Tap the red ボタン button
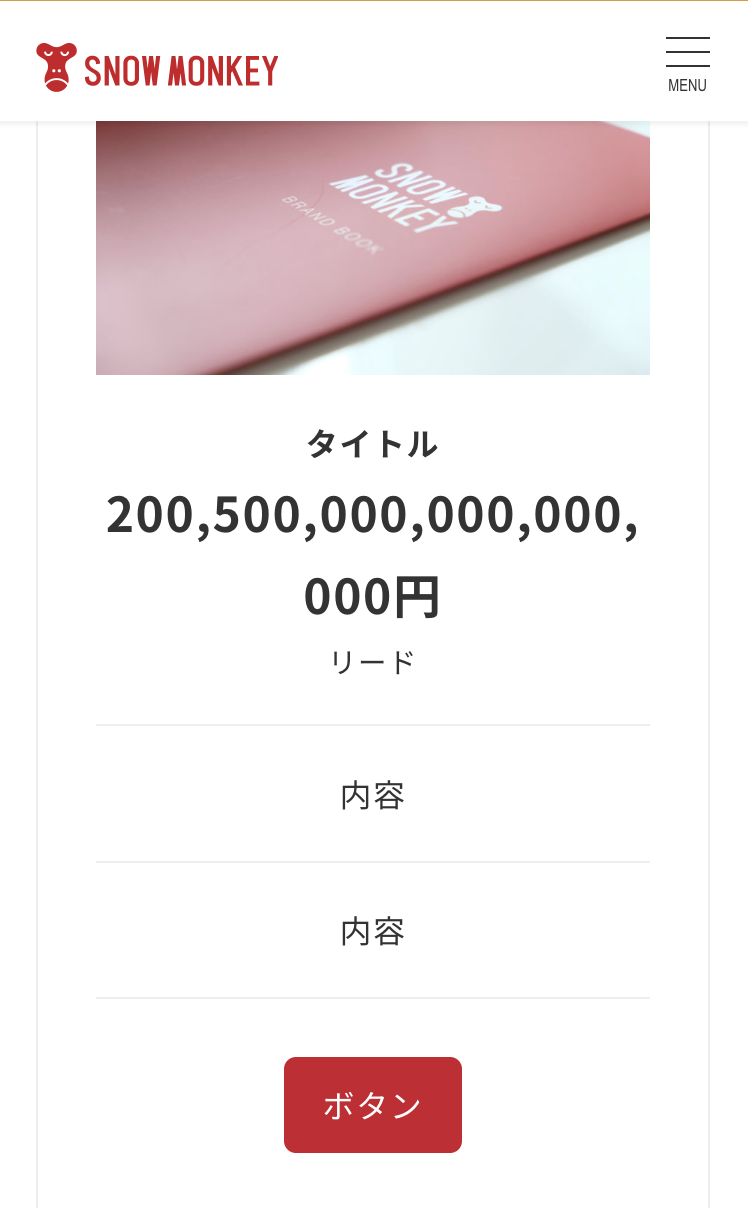Screen dimensions: 748x1208 (x=372, y=1105)
